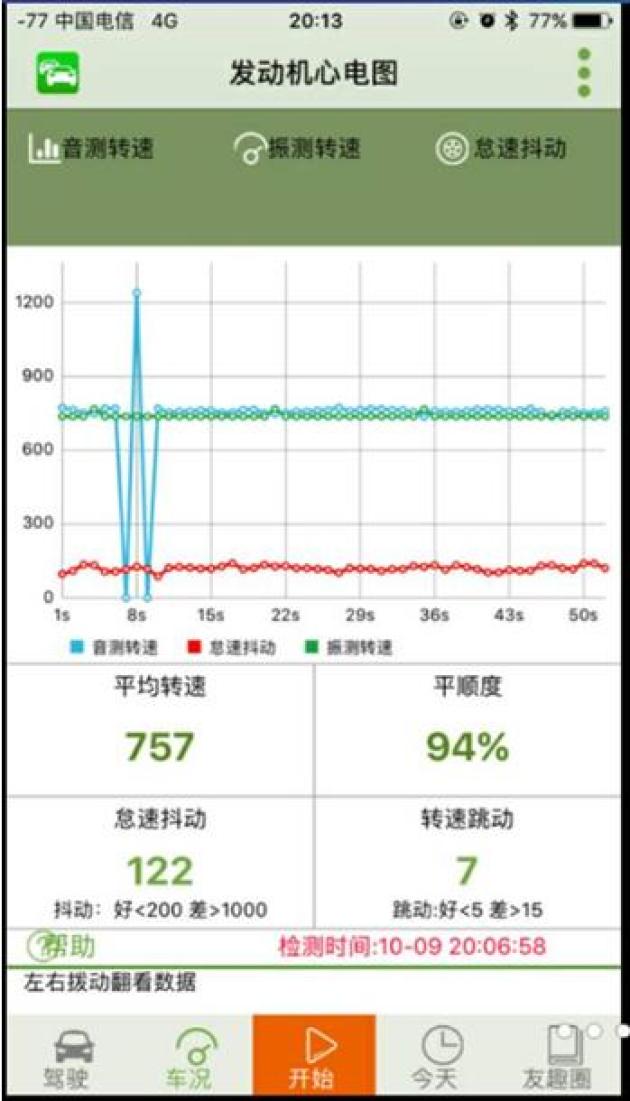Tap the orange 开始 start button
Screen dimensions: 630x1101
click(x=314, y=1057)
